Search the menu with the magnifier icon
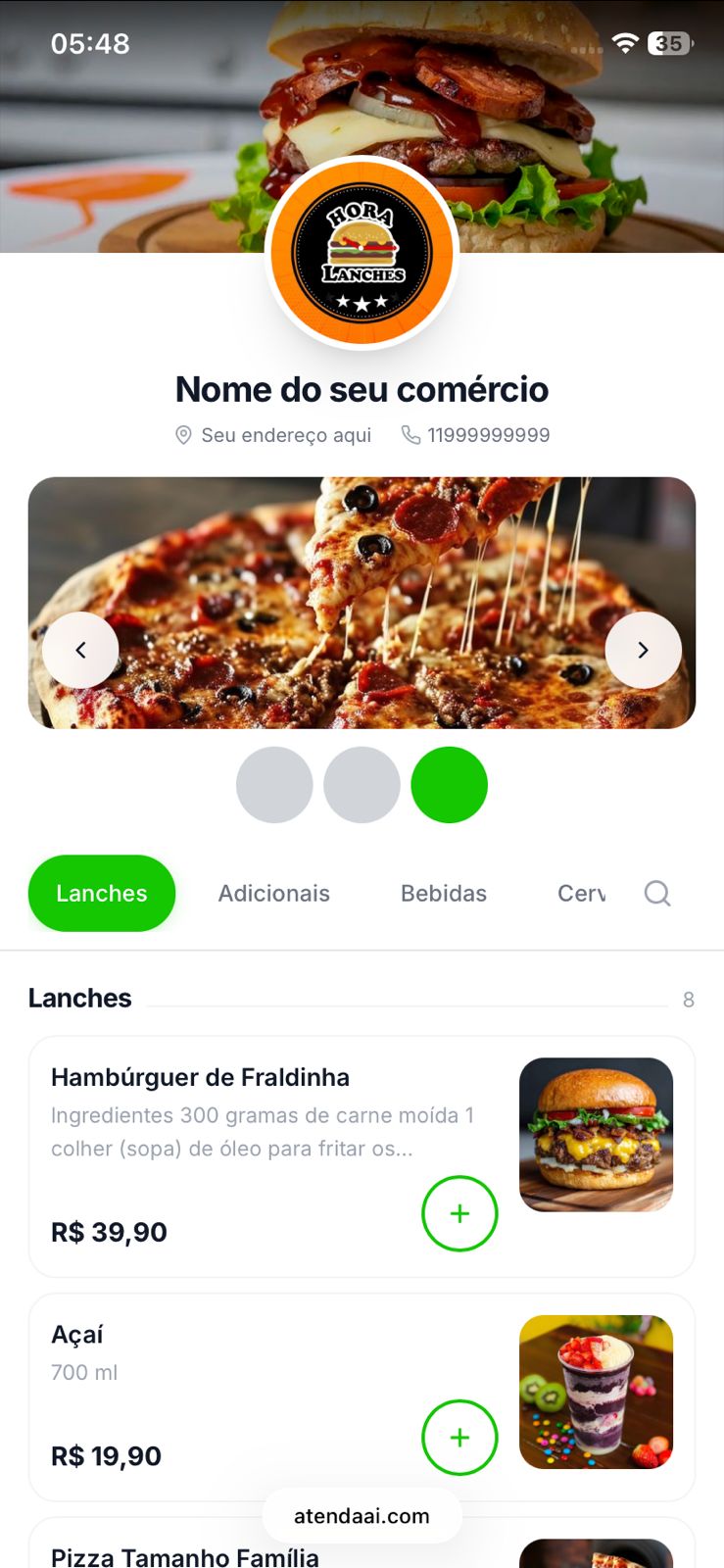 click(657, 893)
